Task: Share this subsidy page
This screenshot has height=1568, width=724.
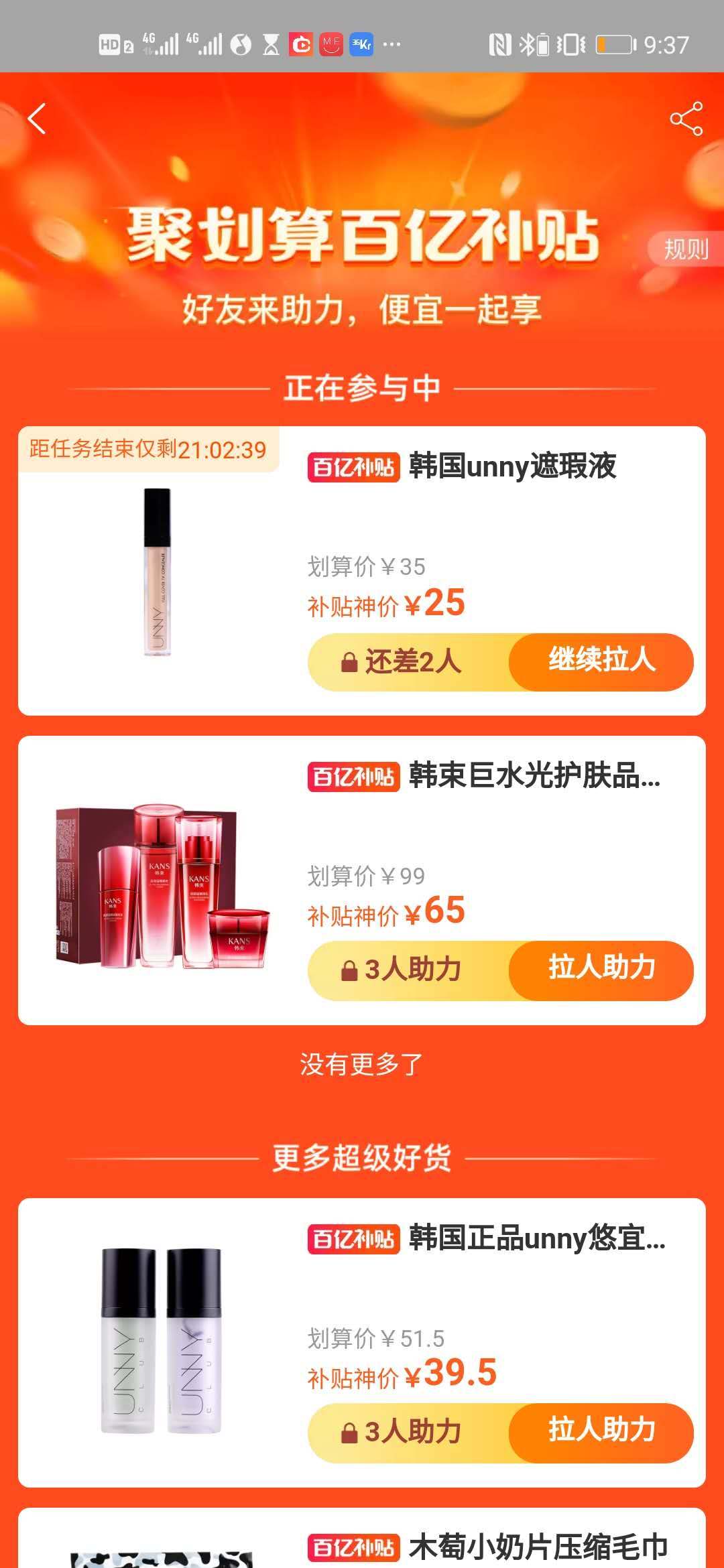Action: pyautogui.click(x=686, y=119)
